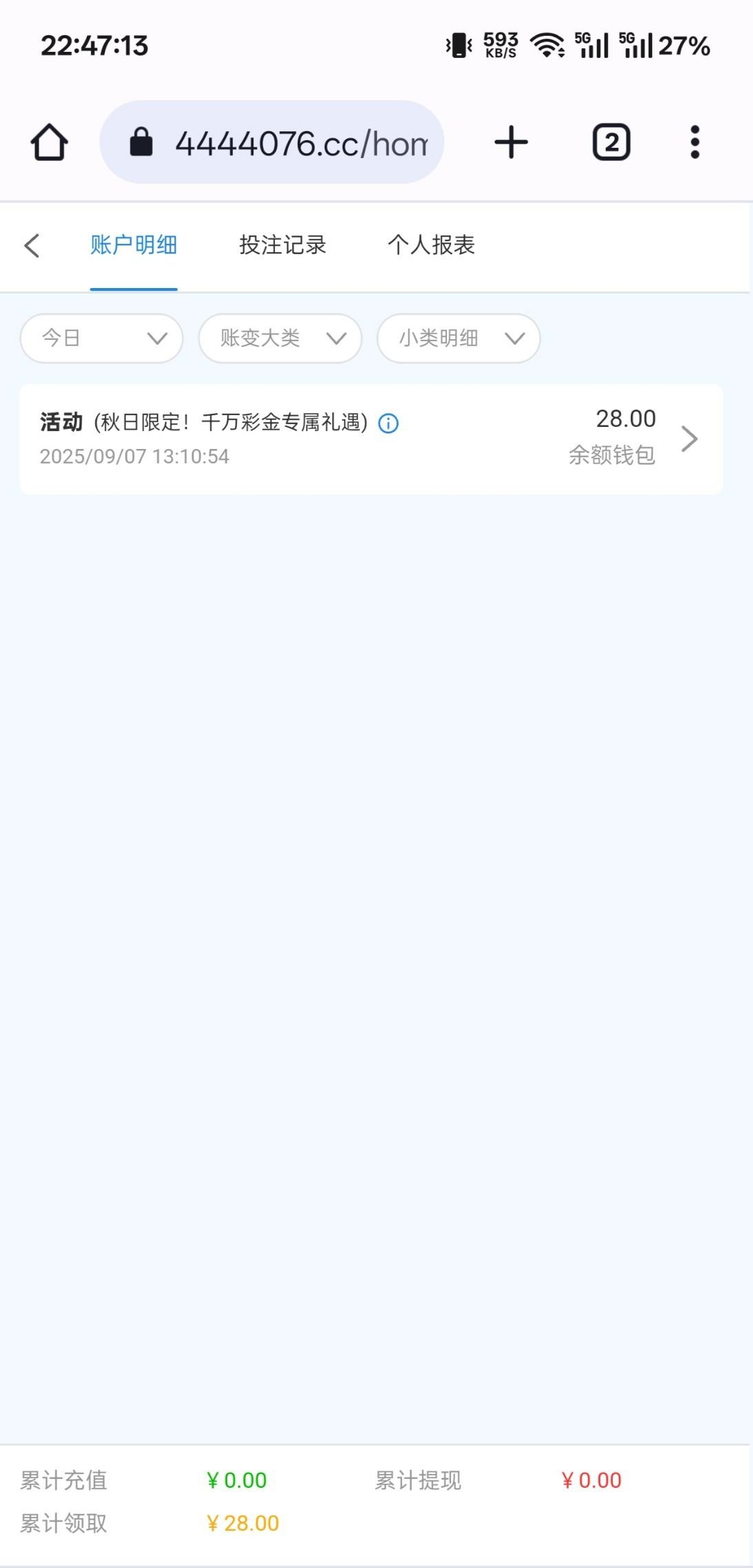Open the browser home button
The height and width of the screenshot is (1568, 753).
tap(49, 142)
